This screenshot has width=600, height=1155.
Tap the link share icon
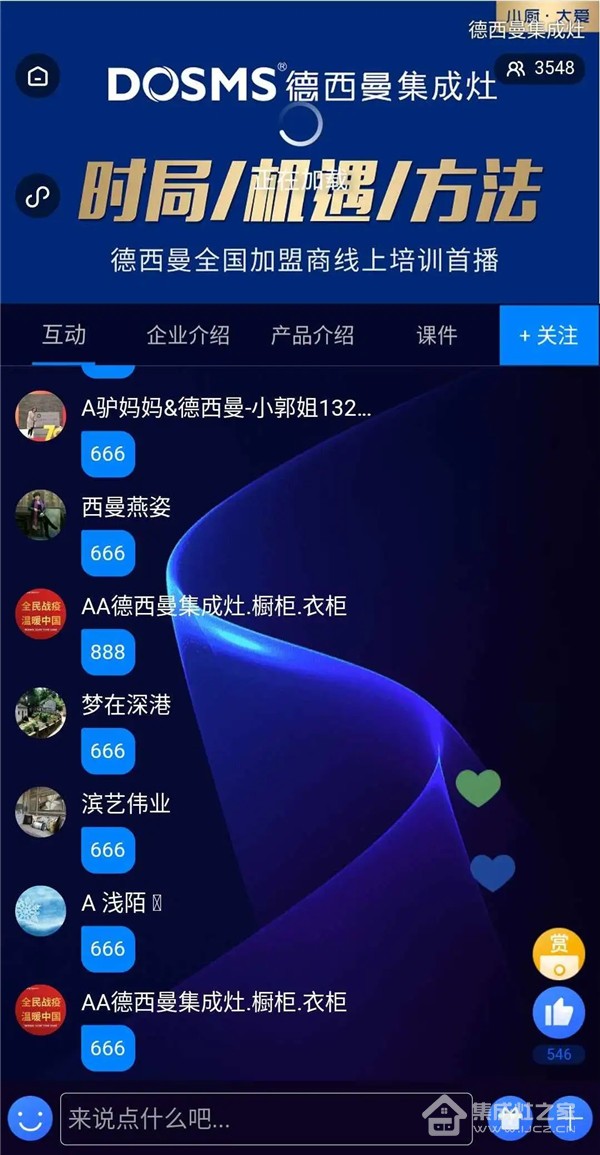(38, 196)
